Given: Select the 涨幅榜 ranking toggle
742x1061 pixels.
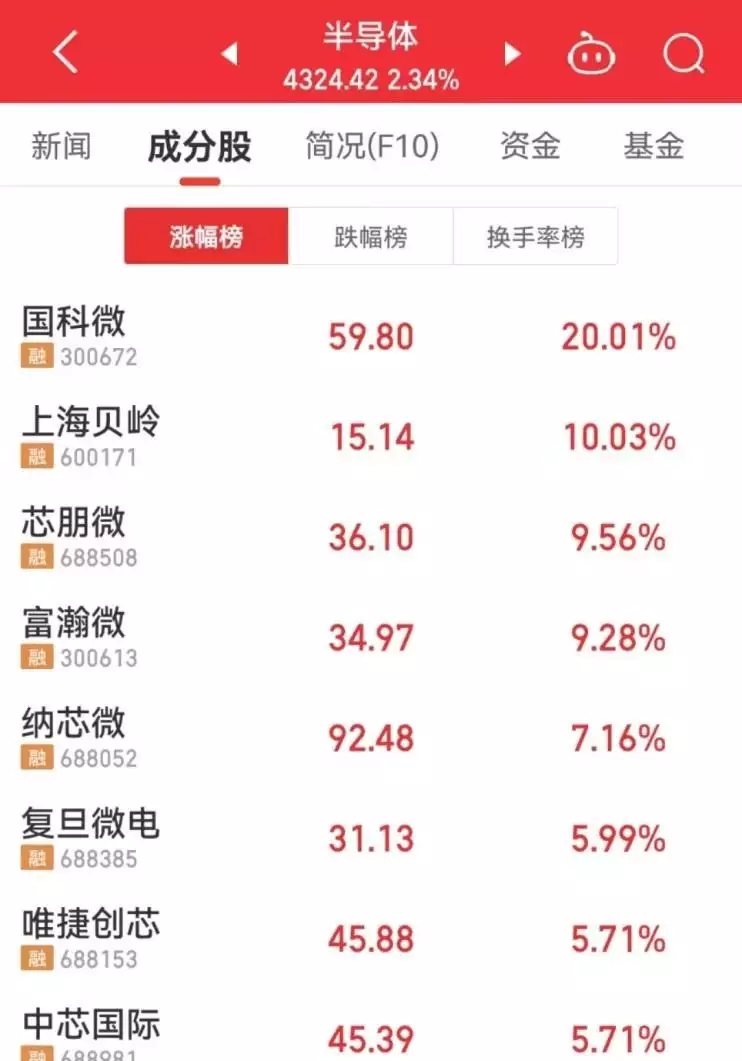Looking at the screenshot, I should 205,234.
